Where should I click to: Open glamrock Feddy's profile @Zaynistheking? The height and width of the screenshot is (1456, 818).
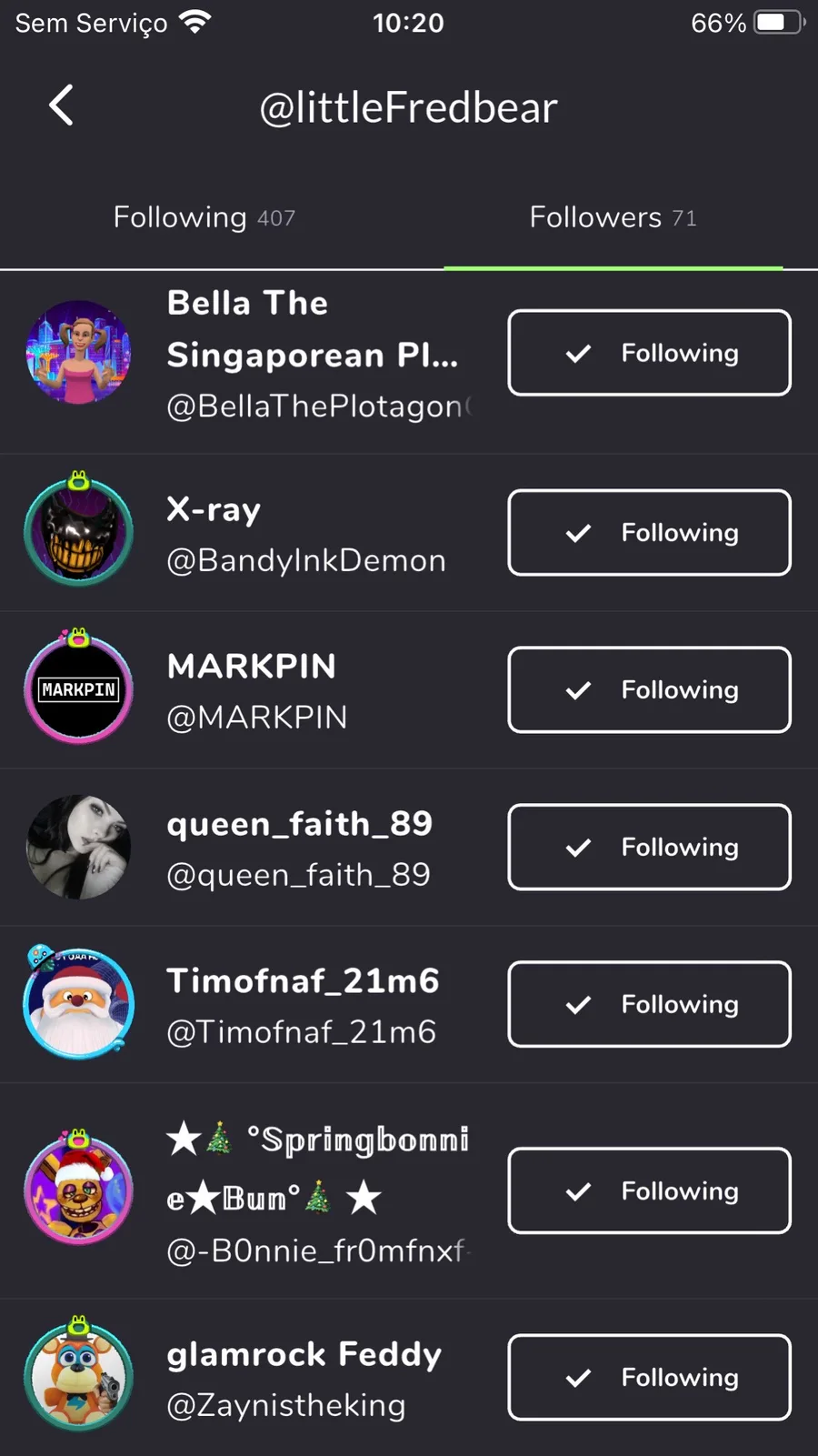pyautogui.click(x=304, y=1379)
